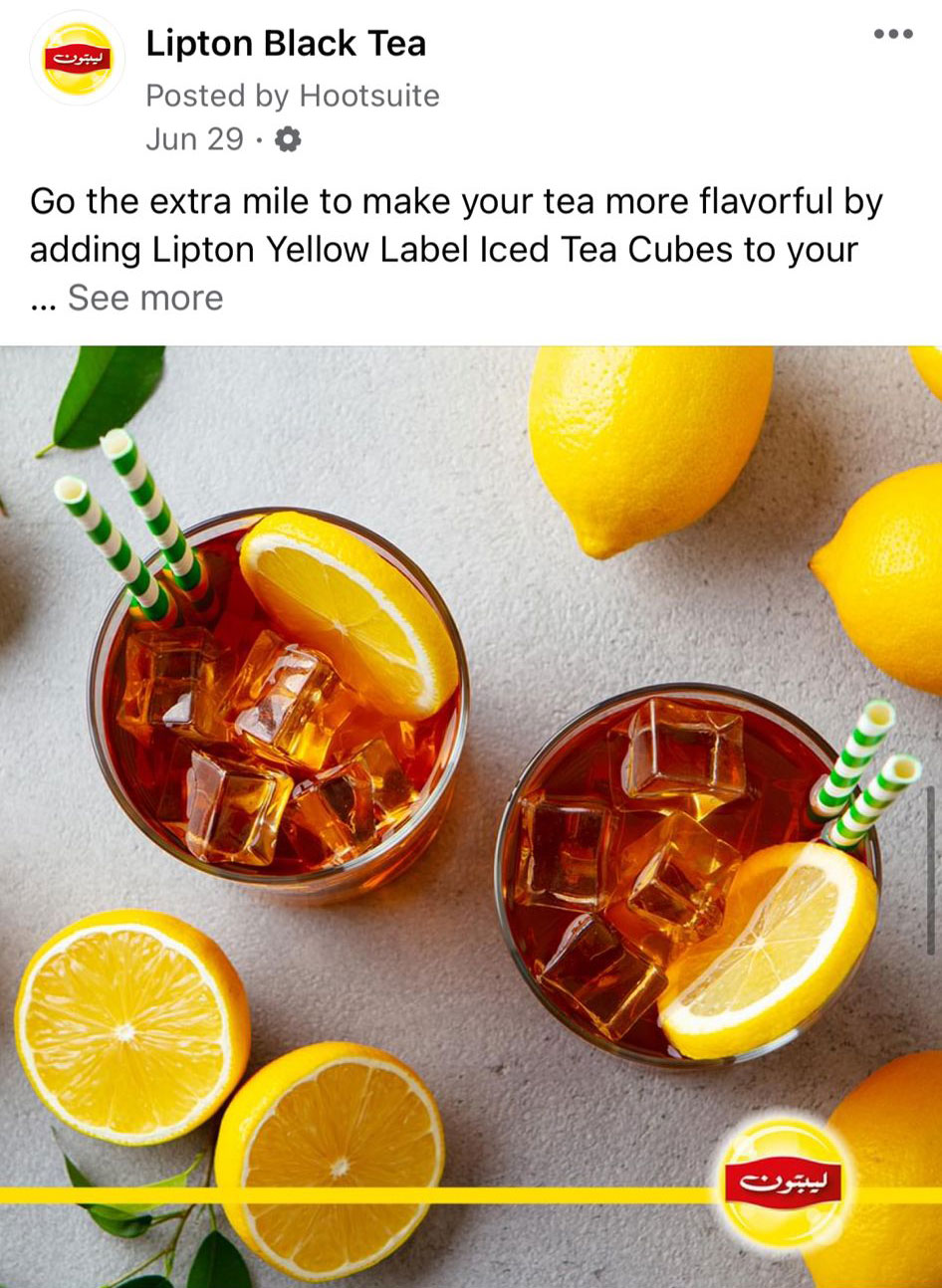Screen dimensions: 942x1288
Task: Check the post's audience settings gear
Action: point(288,139)
